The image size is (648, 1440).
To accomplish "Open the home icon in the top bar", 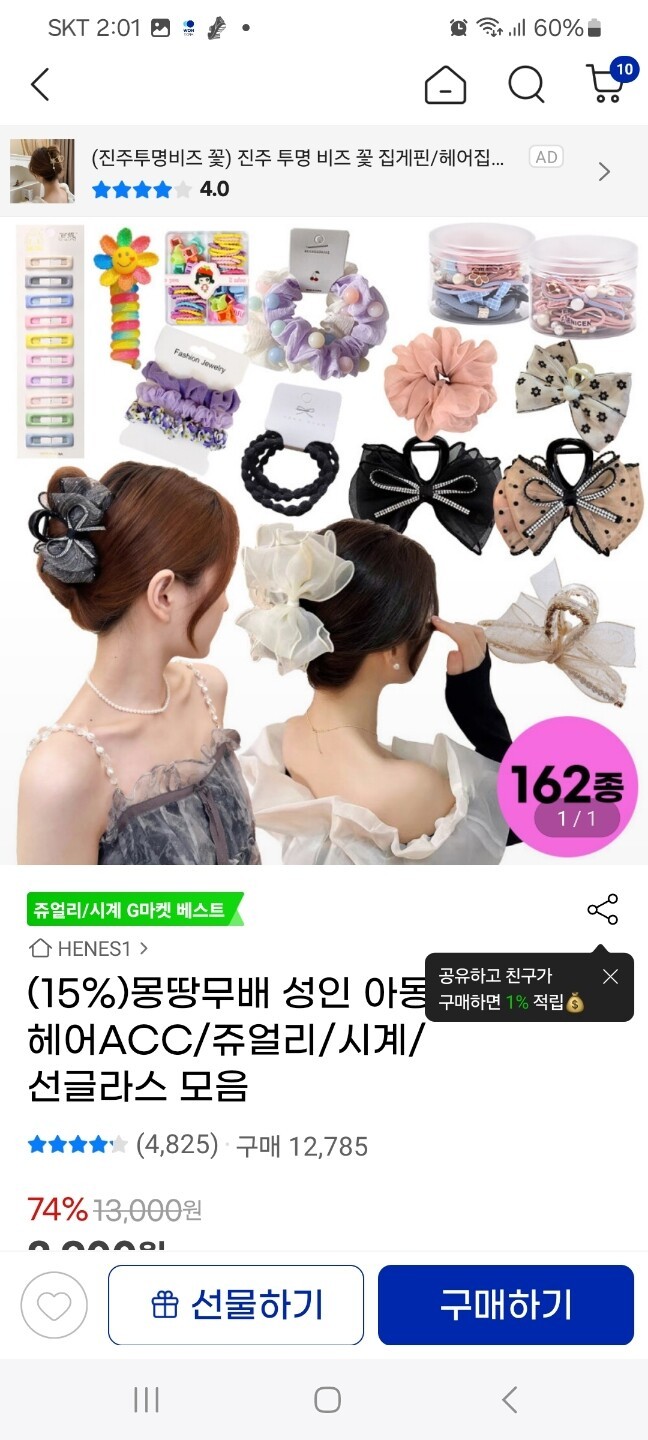I will click(445, 85).
